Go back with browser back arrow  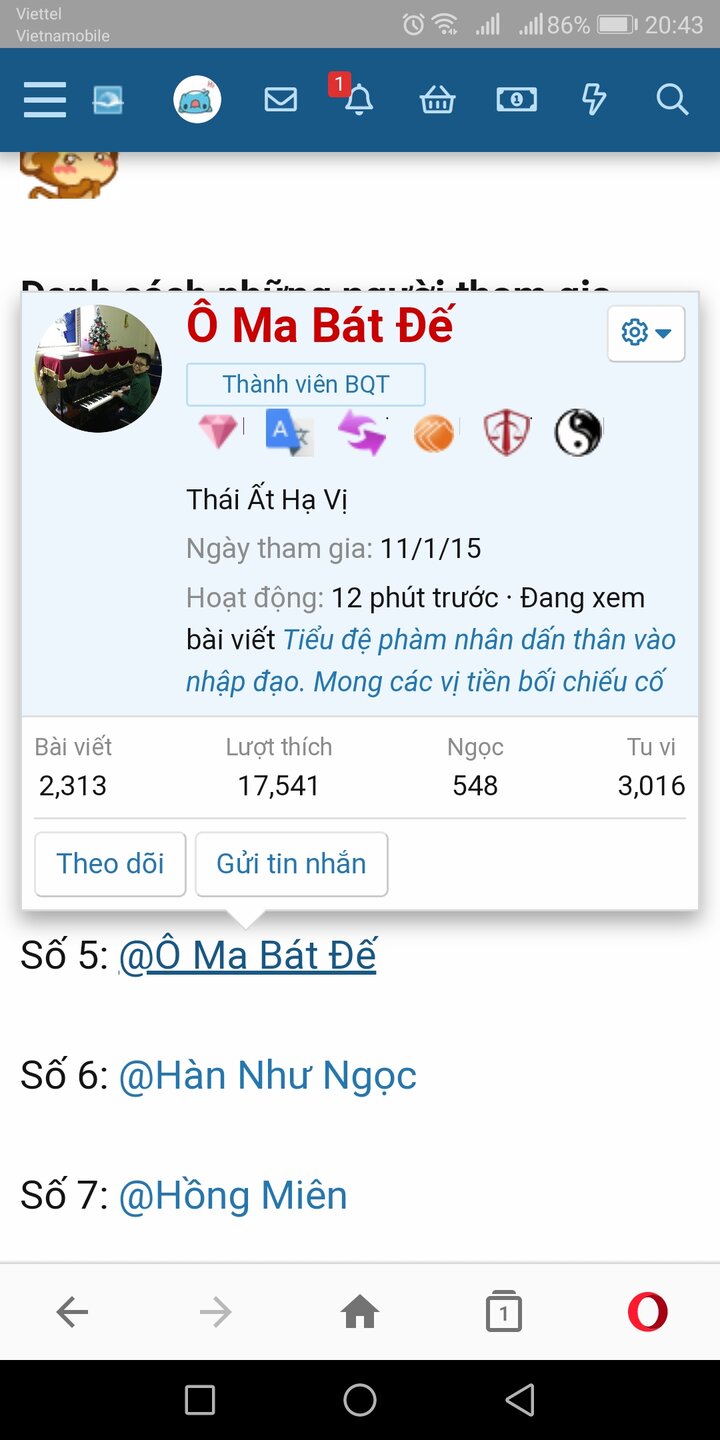72,1312
